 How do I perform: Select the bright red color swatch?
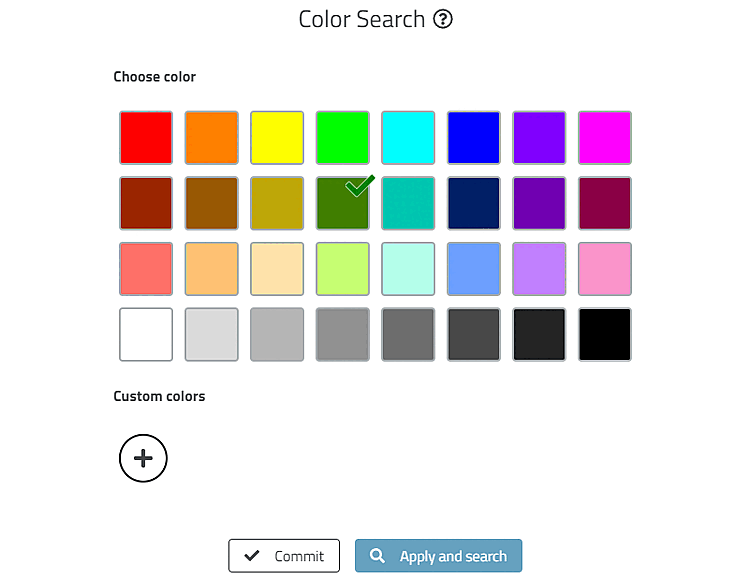[146, 137]
